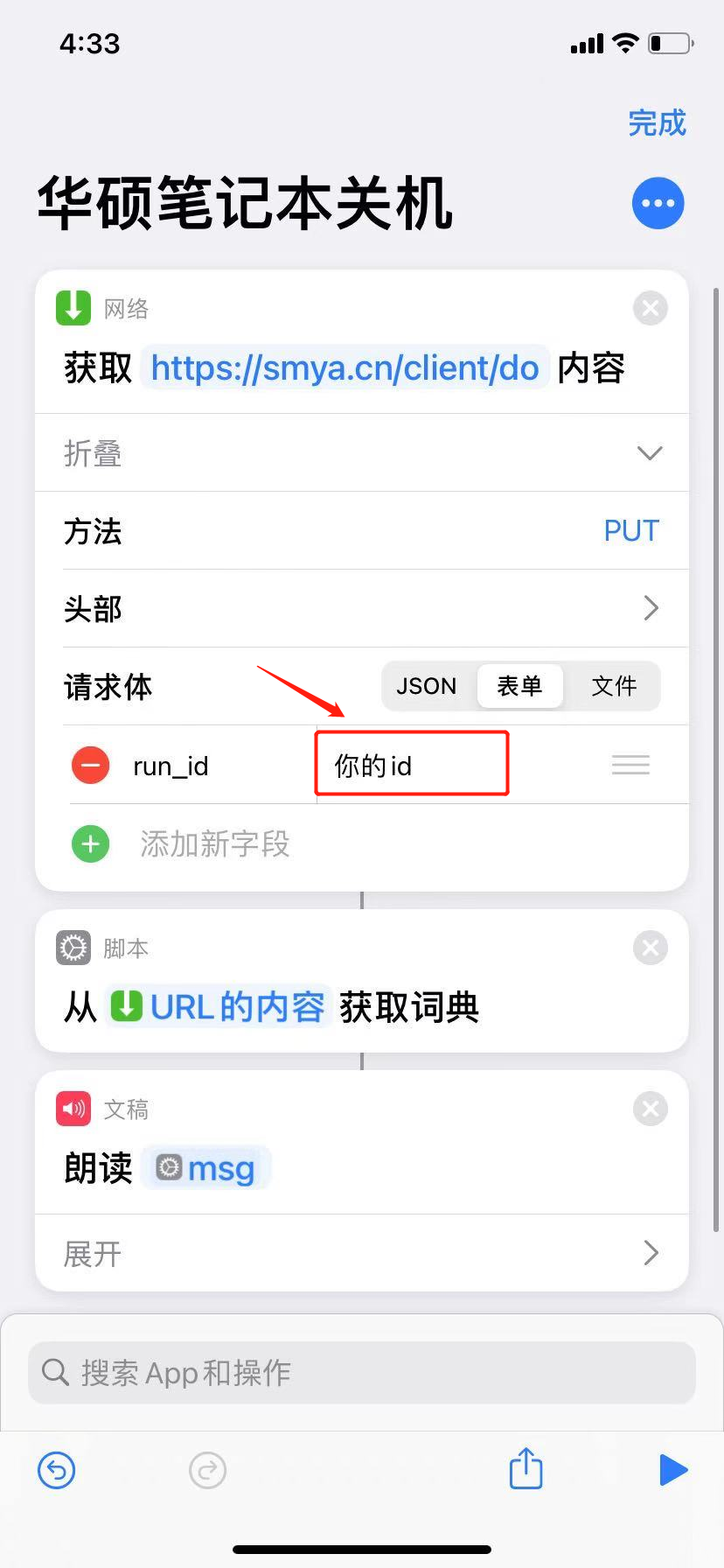Viewport: 724px width, 1568px height.
Task: Remove the 网络 action card
Action: (650, 308)
